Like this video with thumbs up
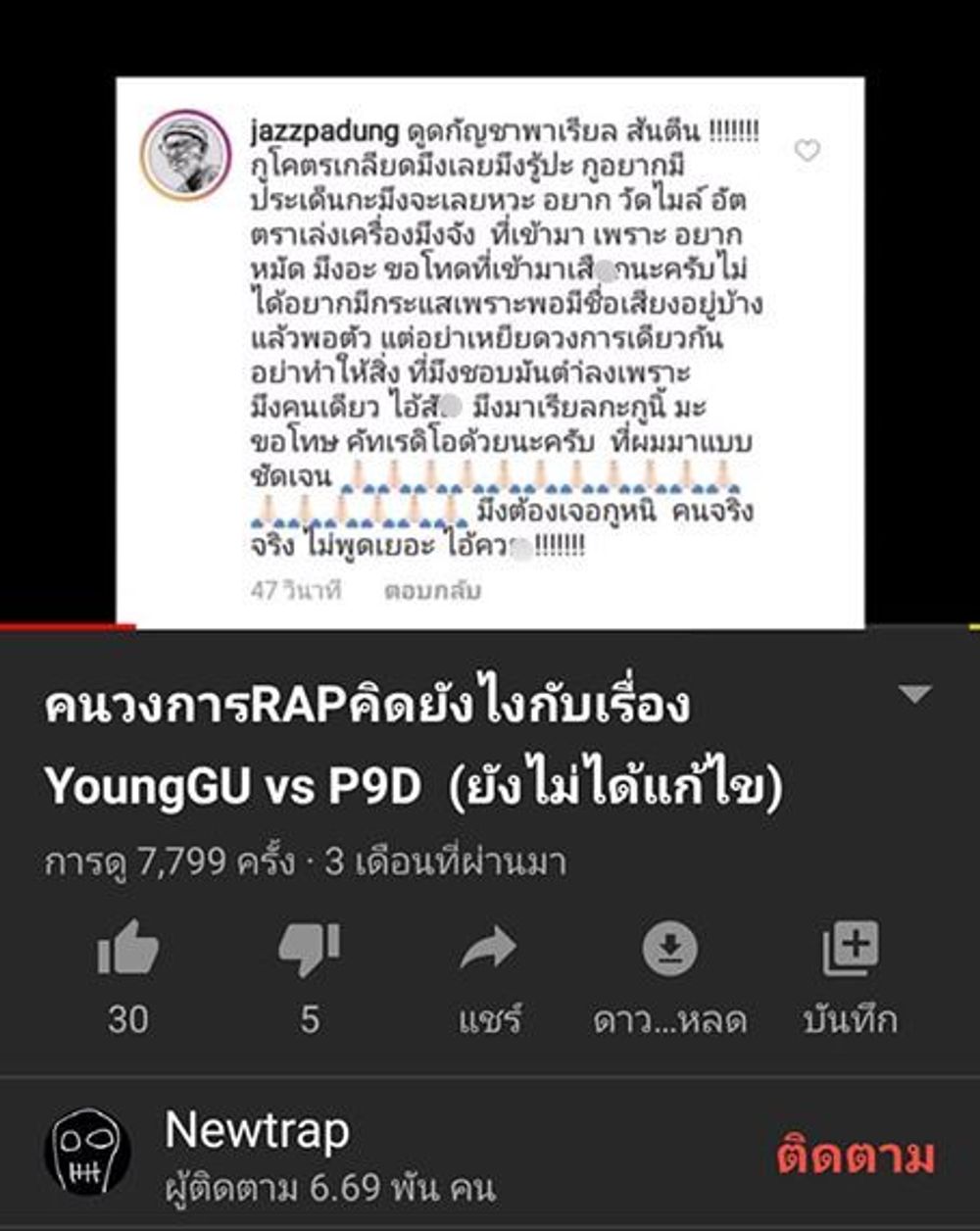The height and width of the screenshot is (1231, 980). coord(127,950)
